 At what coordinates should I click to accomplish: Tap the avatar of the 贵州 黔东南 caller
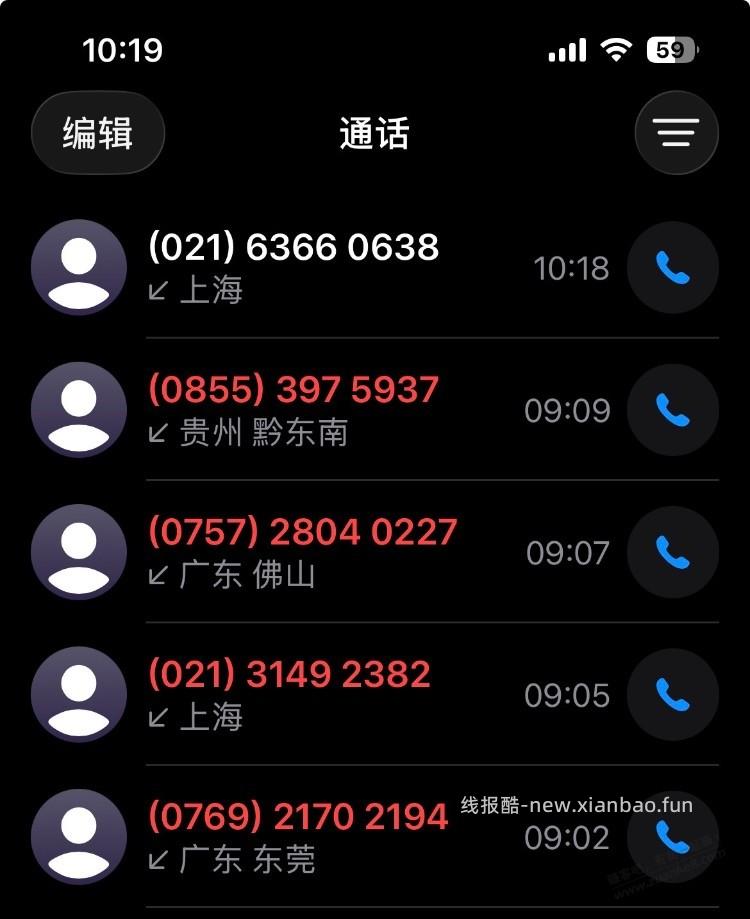click(78, 410)
